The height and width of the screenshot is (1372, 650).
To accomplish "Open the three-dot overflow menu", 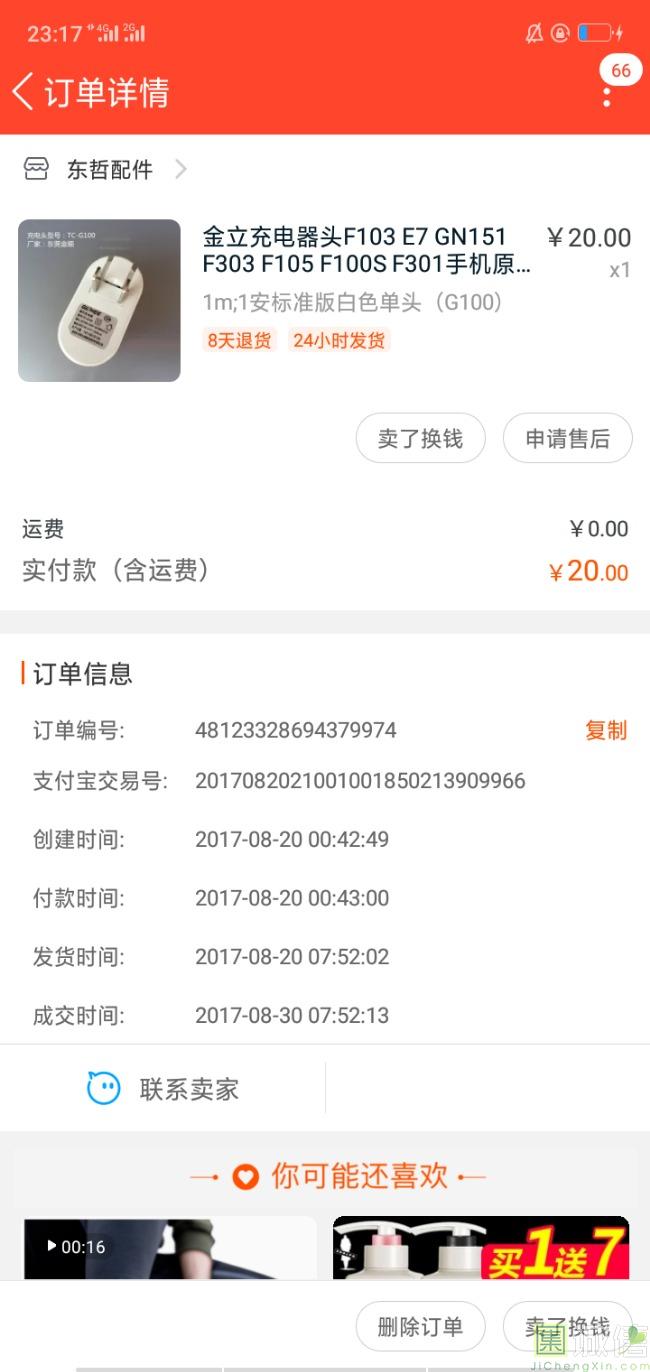I will pos(607,96).
